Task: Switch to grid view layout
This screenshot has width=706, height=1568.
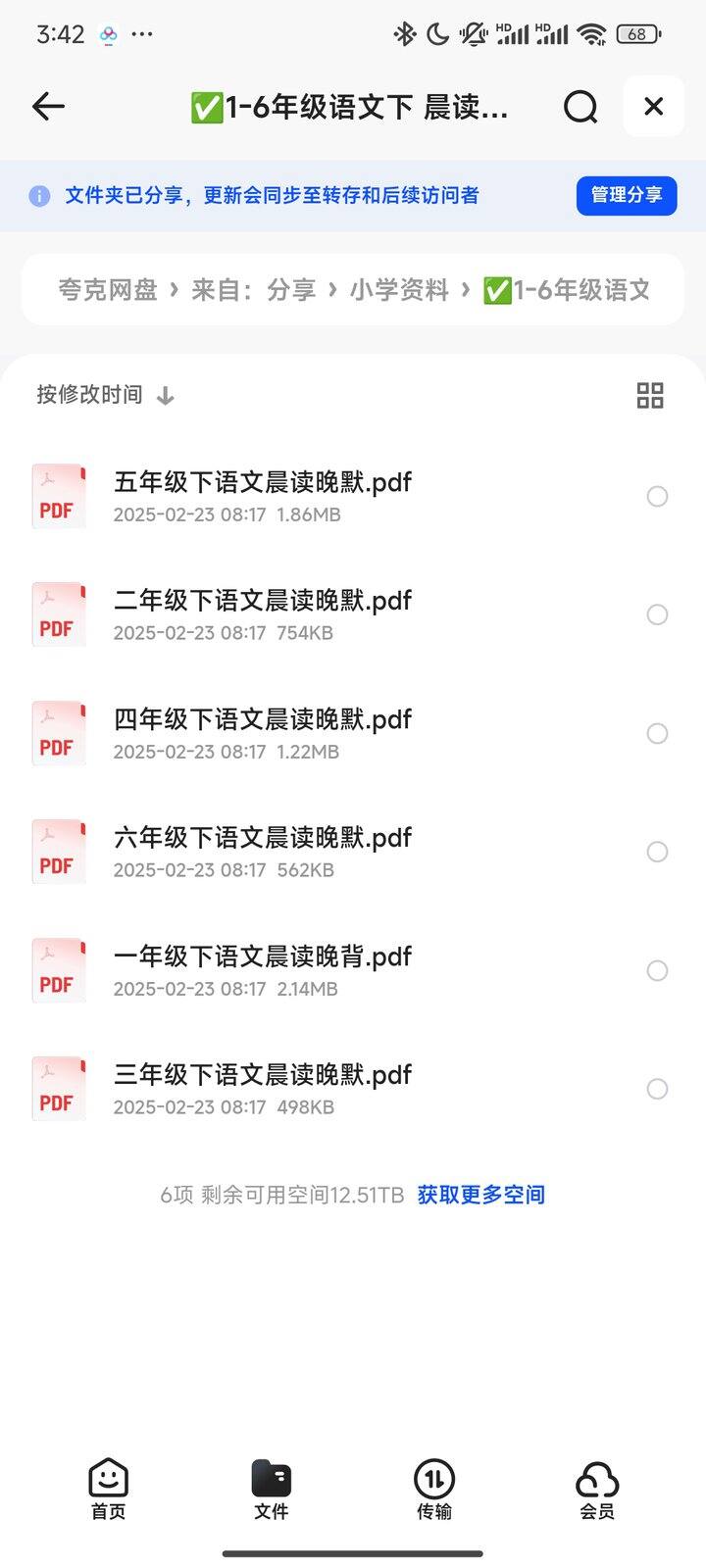Action: (650, 395)
